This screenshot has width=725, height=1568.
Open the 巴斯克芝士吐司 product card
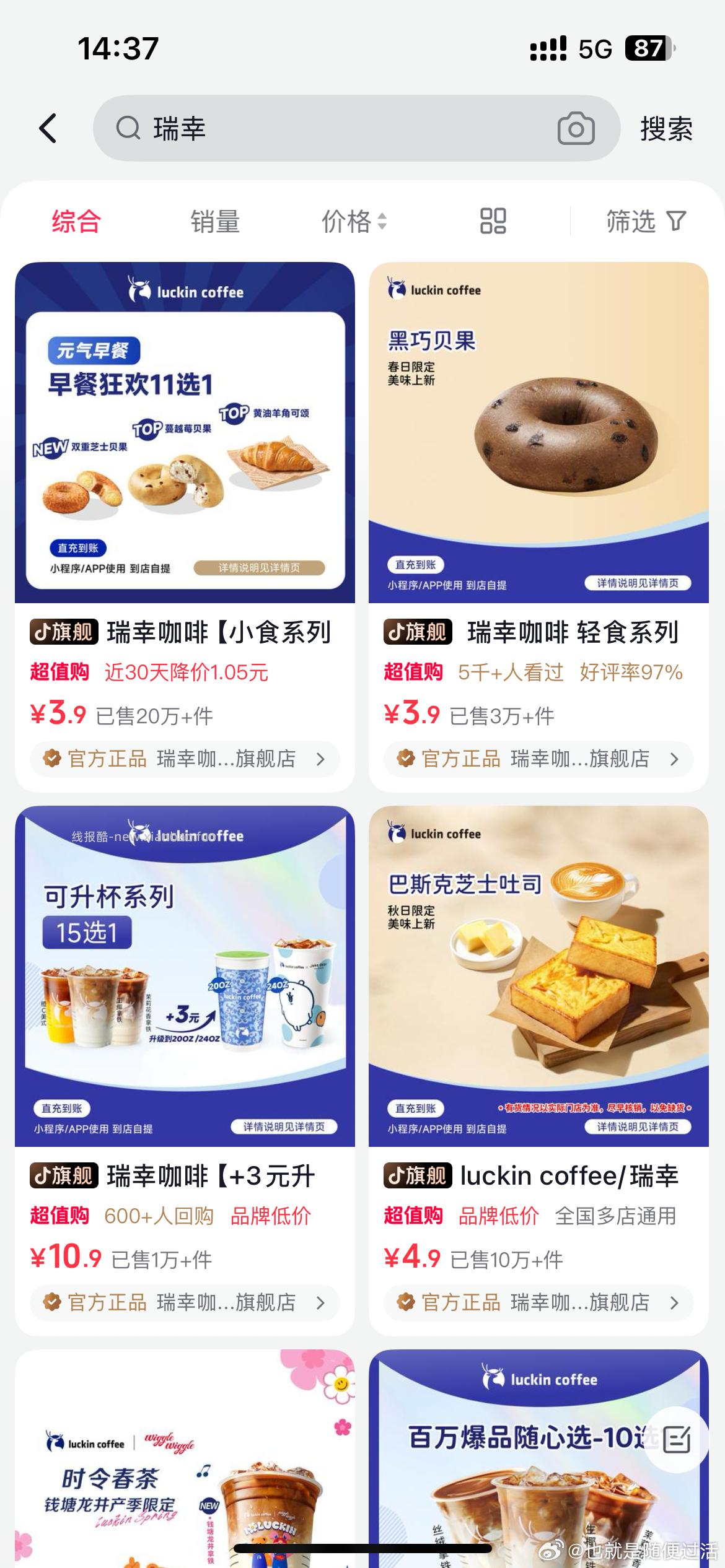538,976
